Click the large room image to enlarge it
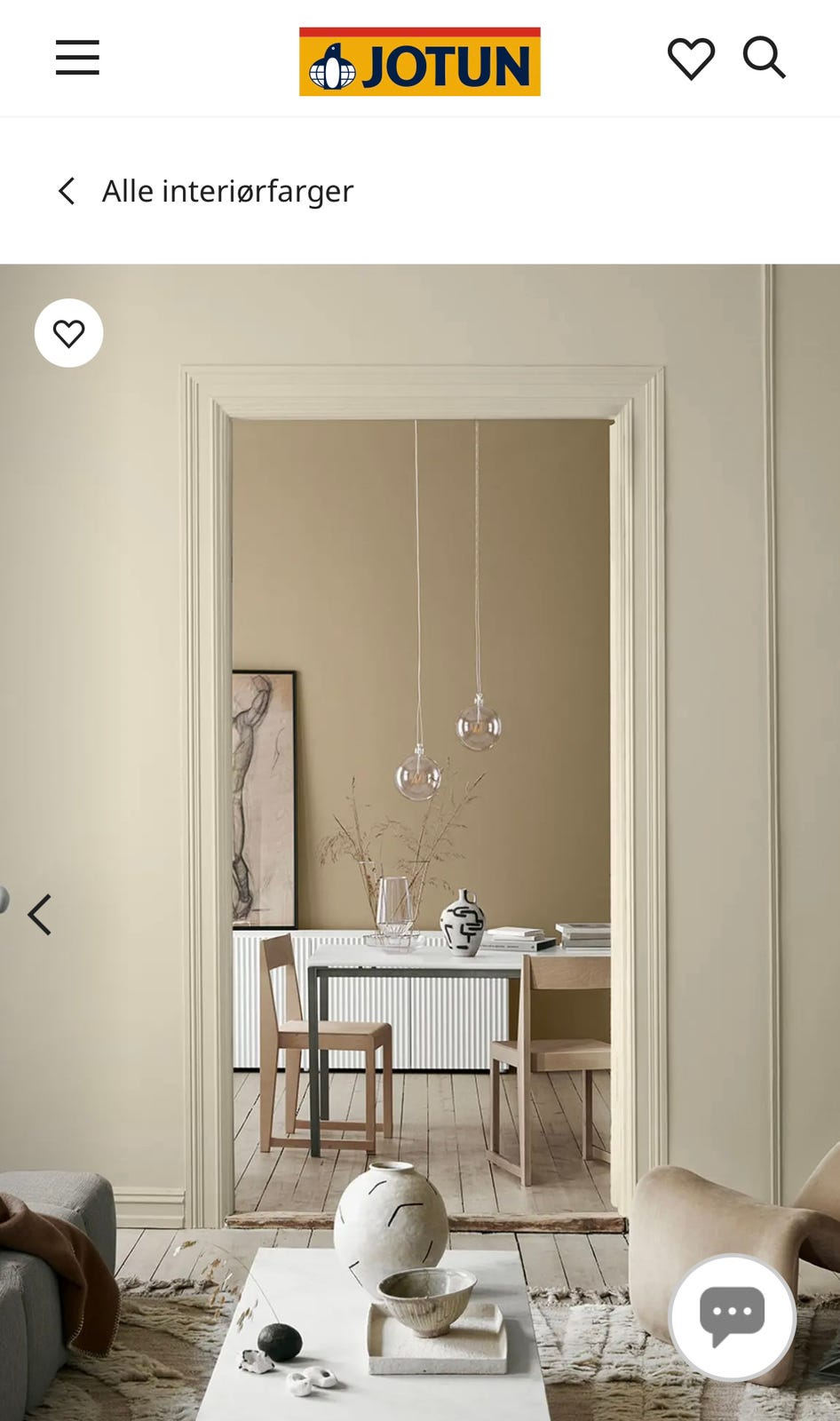This screenshot has height=1421, width=840. pyautogui.click(x=420, y=799)
